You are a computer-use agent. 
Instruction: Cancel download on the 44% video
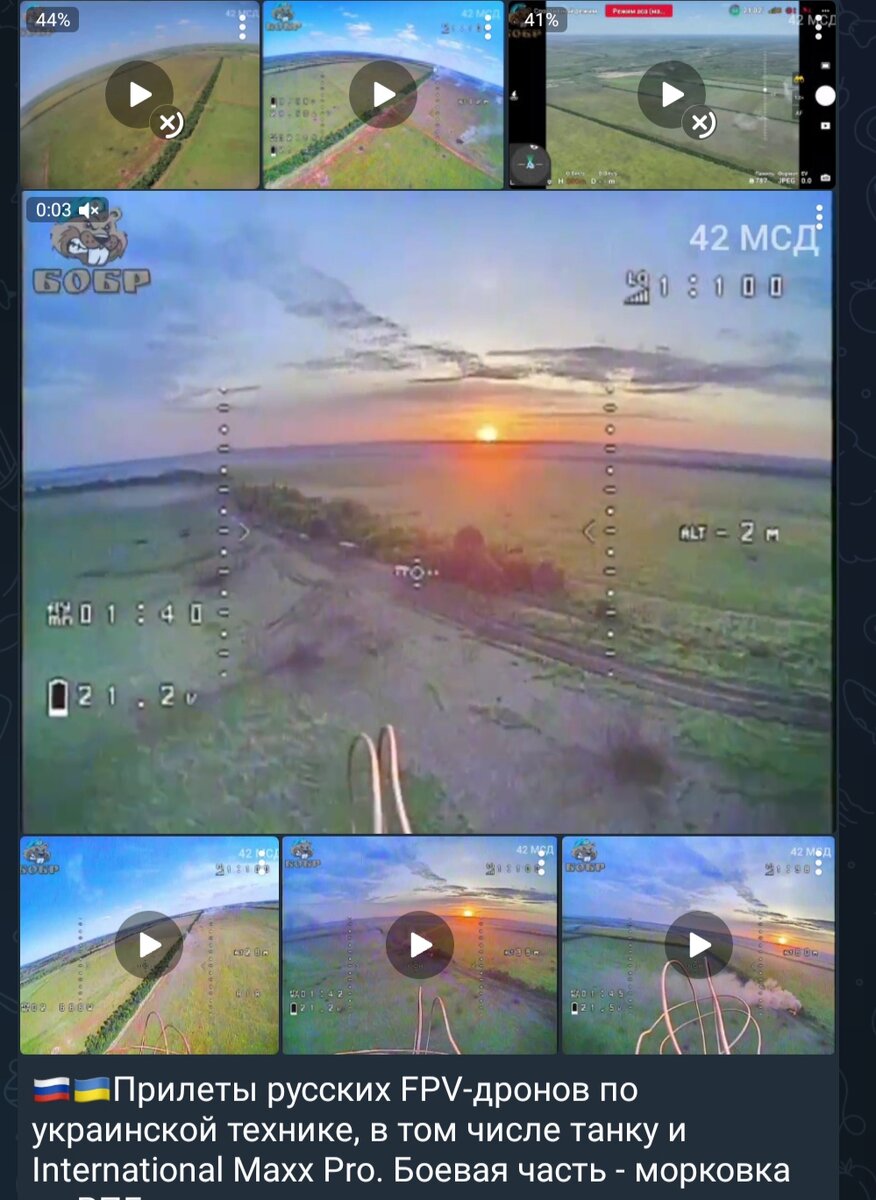[170, 124]
